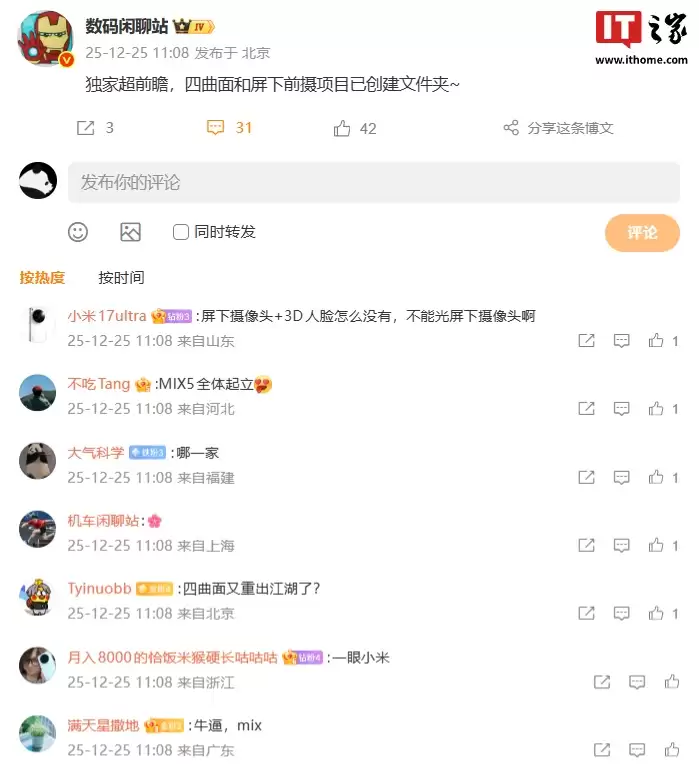Check the 同时转发 checkbox

(x=181, y=232)
